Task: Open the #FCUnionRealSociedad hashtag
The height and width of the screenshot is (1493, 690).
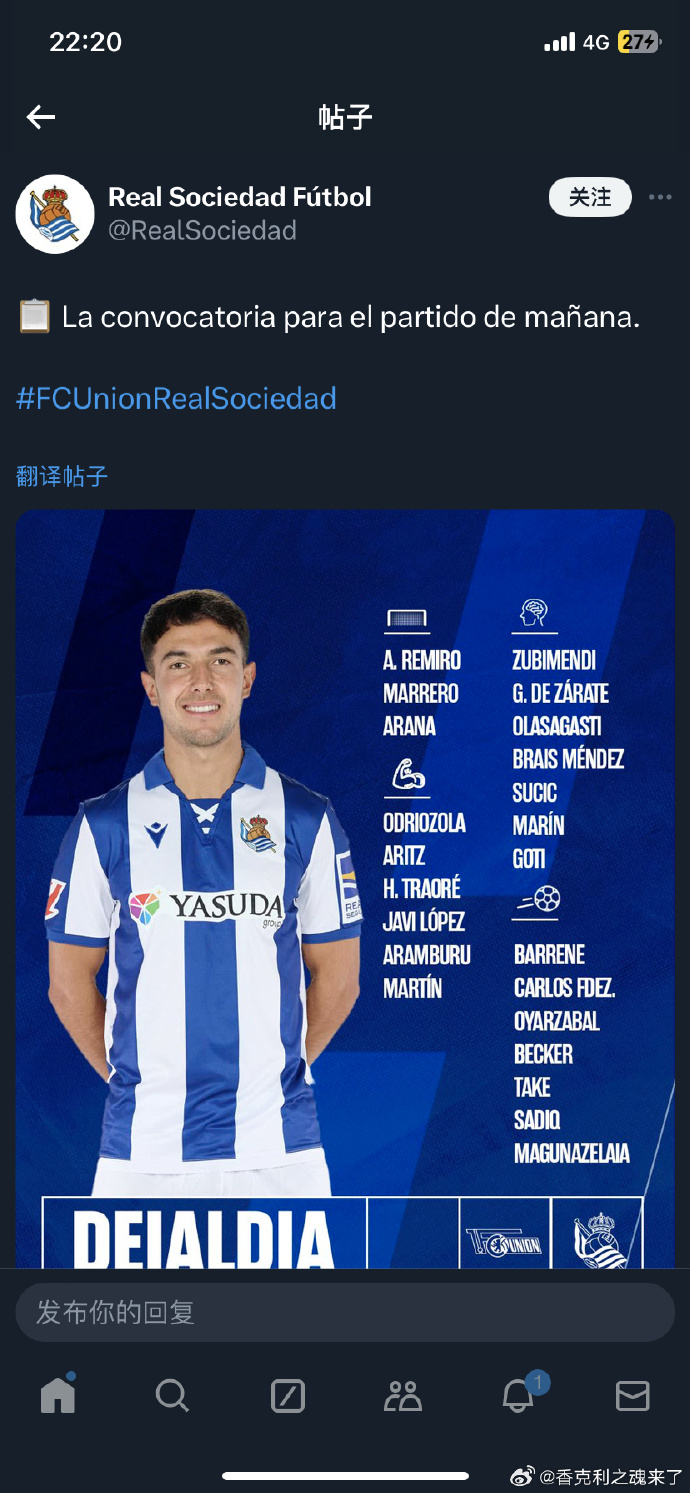Action: click(176, 398)
